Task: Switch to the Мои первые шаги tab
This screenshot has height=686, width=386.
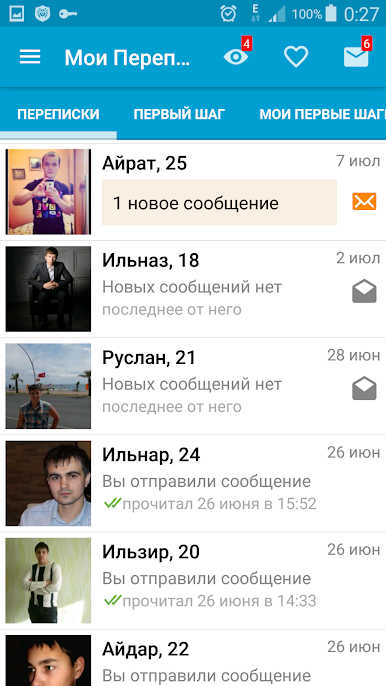Action: (x=323, y=115)
